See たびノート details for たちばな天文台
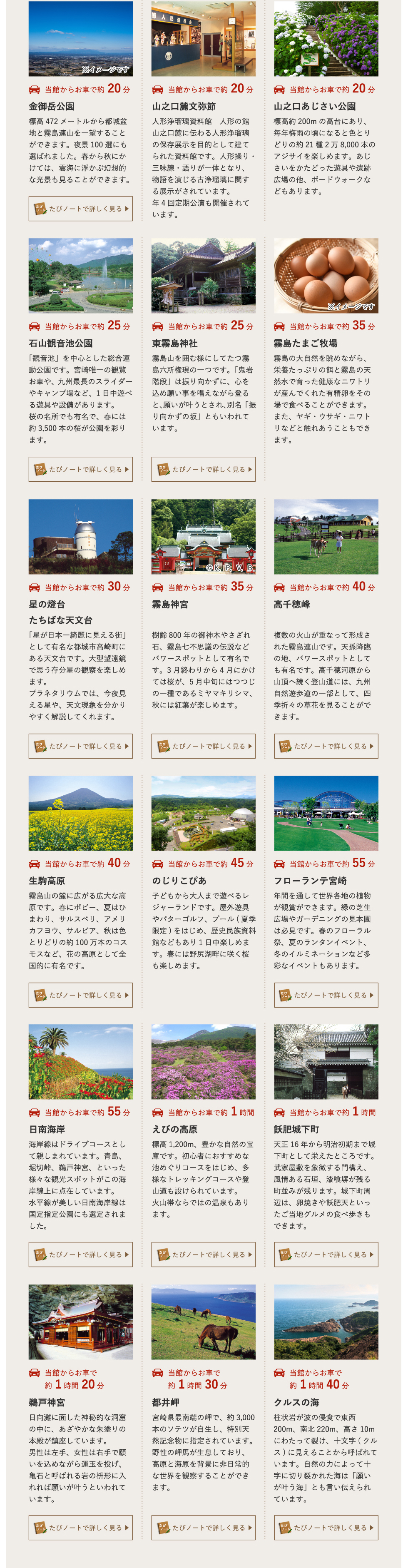The width and height of the screenshot is (408, 1568). [80, 746]
